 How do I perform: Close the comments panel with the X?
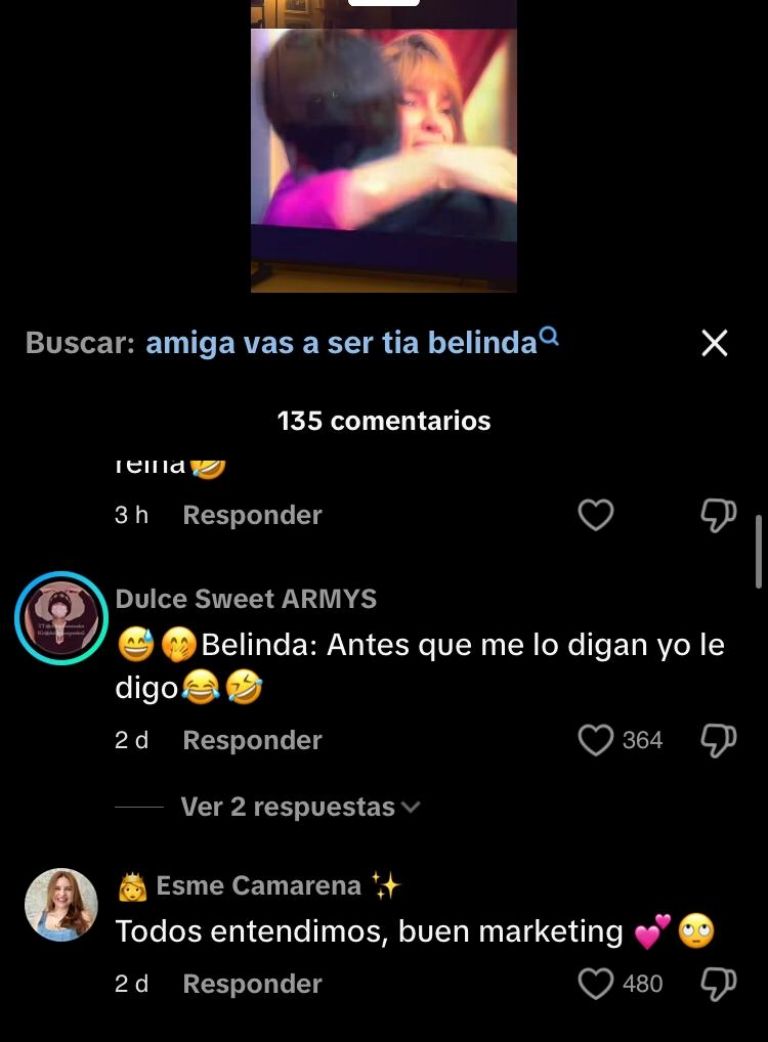pyautogui.click(x=714, y=343)
